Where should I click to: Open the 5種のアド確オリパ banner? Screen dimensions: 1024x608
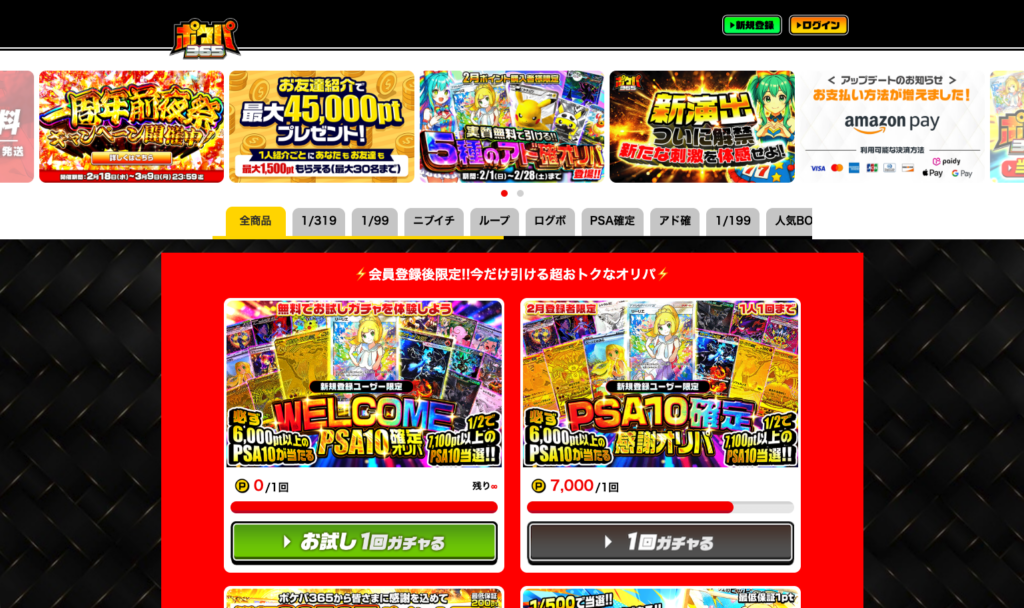511,126
